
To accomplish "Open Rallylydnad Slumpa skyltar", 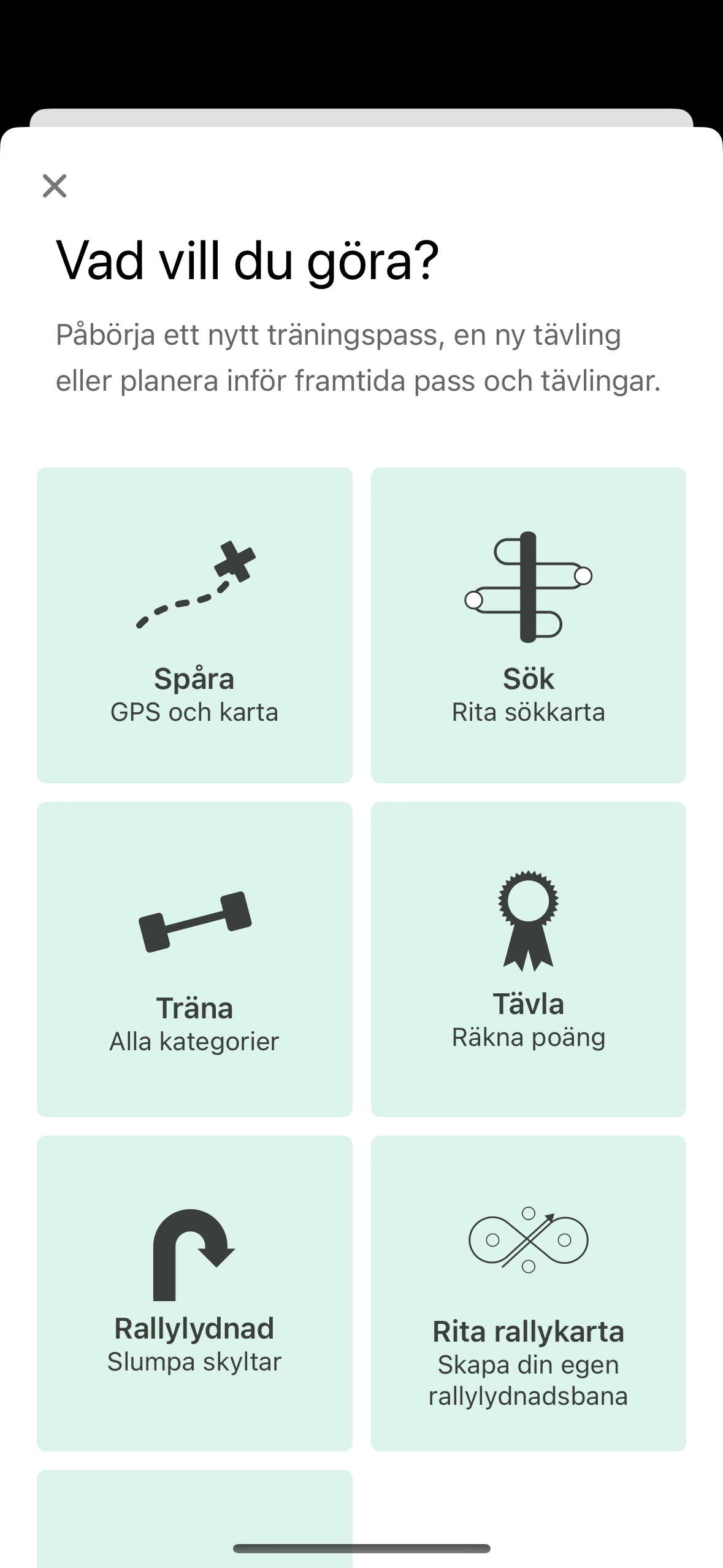I will [x=194, y=1293].
